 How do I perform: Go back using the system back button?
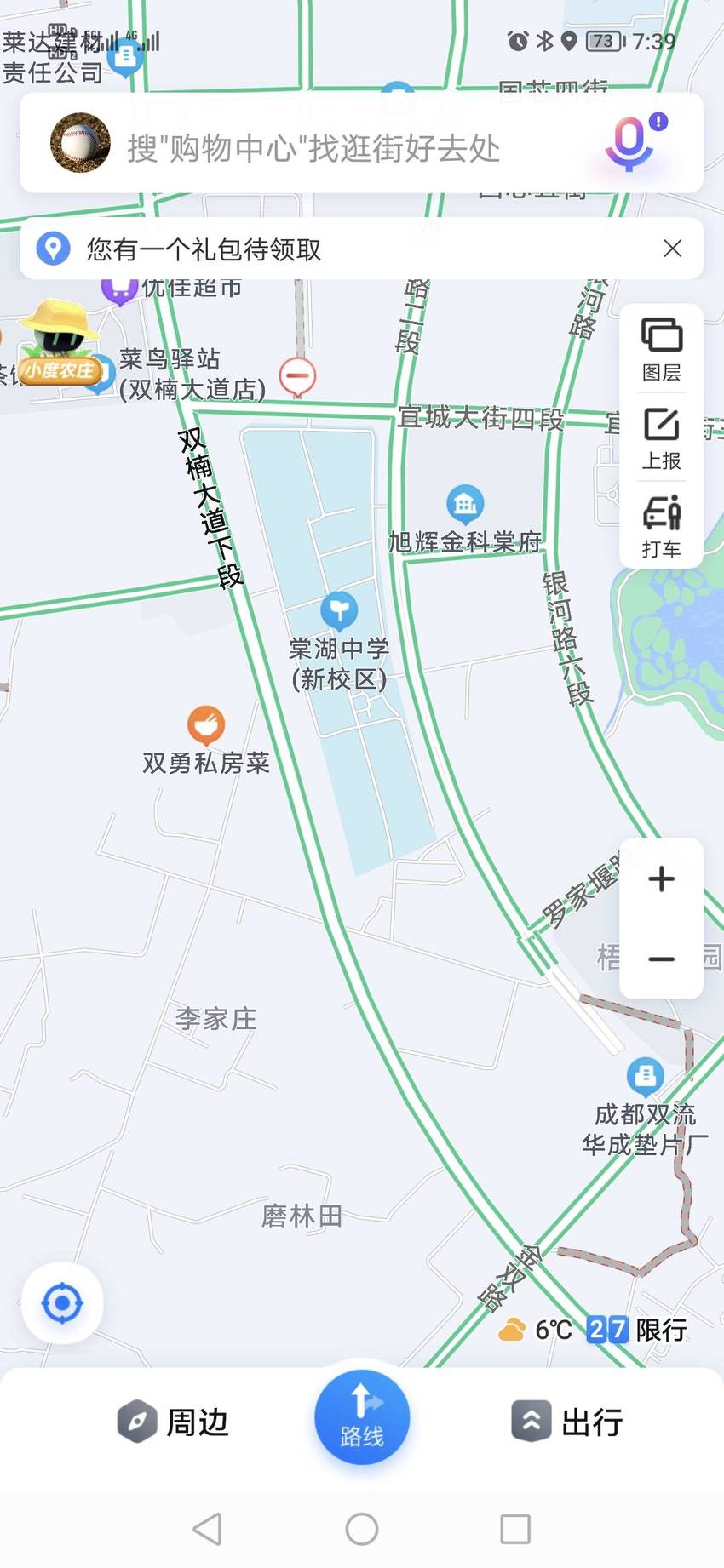coord(208,1529)
